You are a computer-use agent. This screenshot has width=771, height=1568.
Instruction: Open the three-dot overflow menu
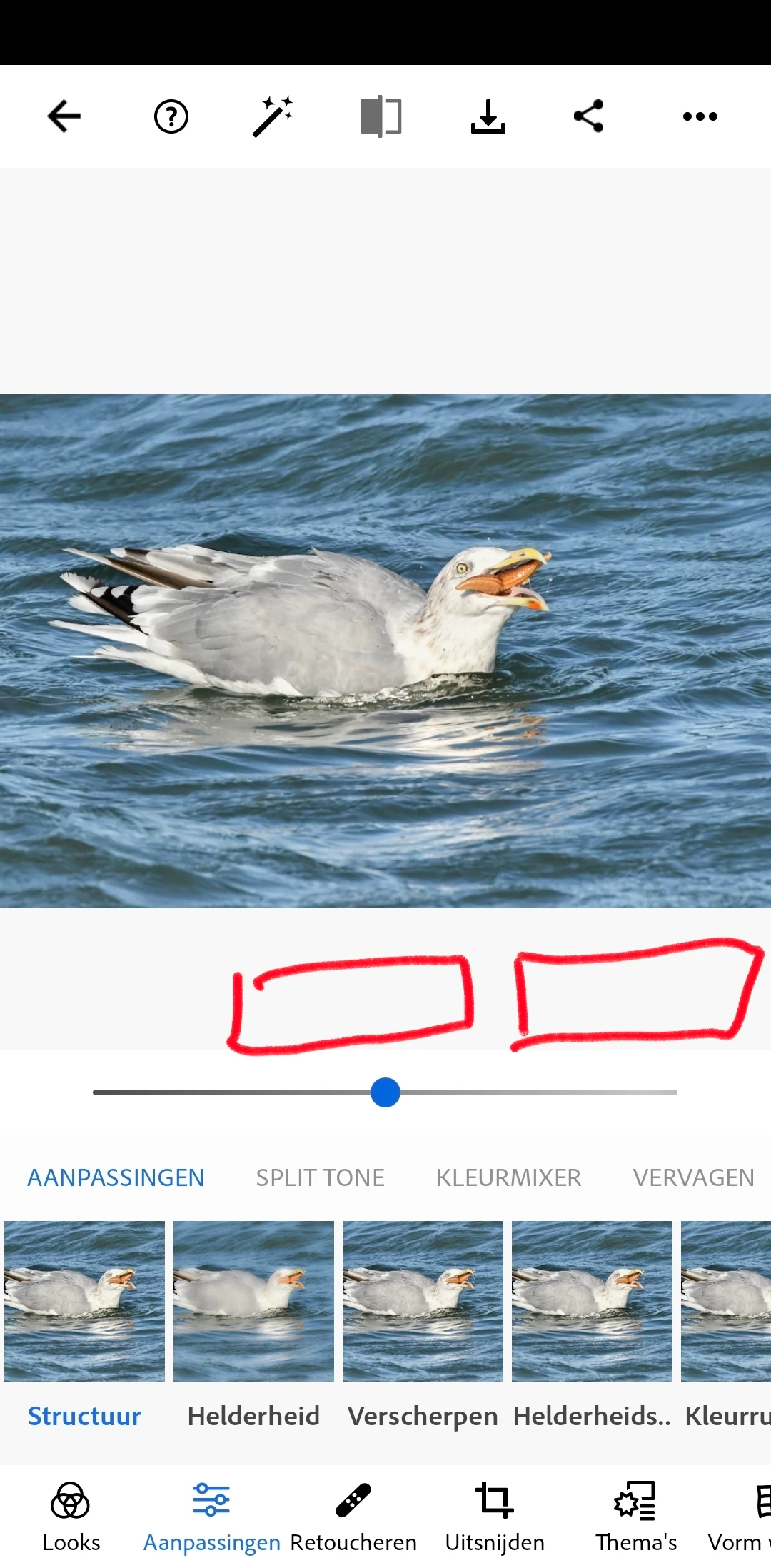[x=700, y=116]
